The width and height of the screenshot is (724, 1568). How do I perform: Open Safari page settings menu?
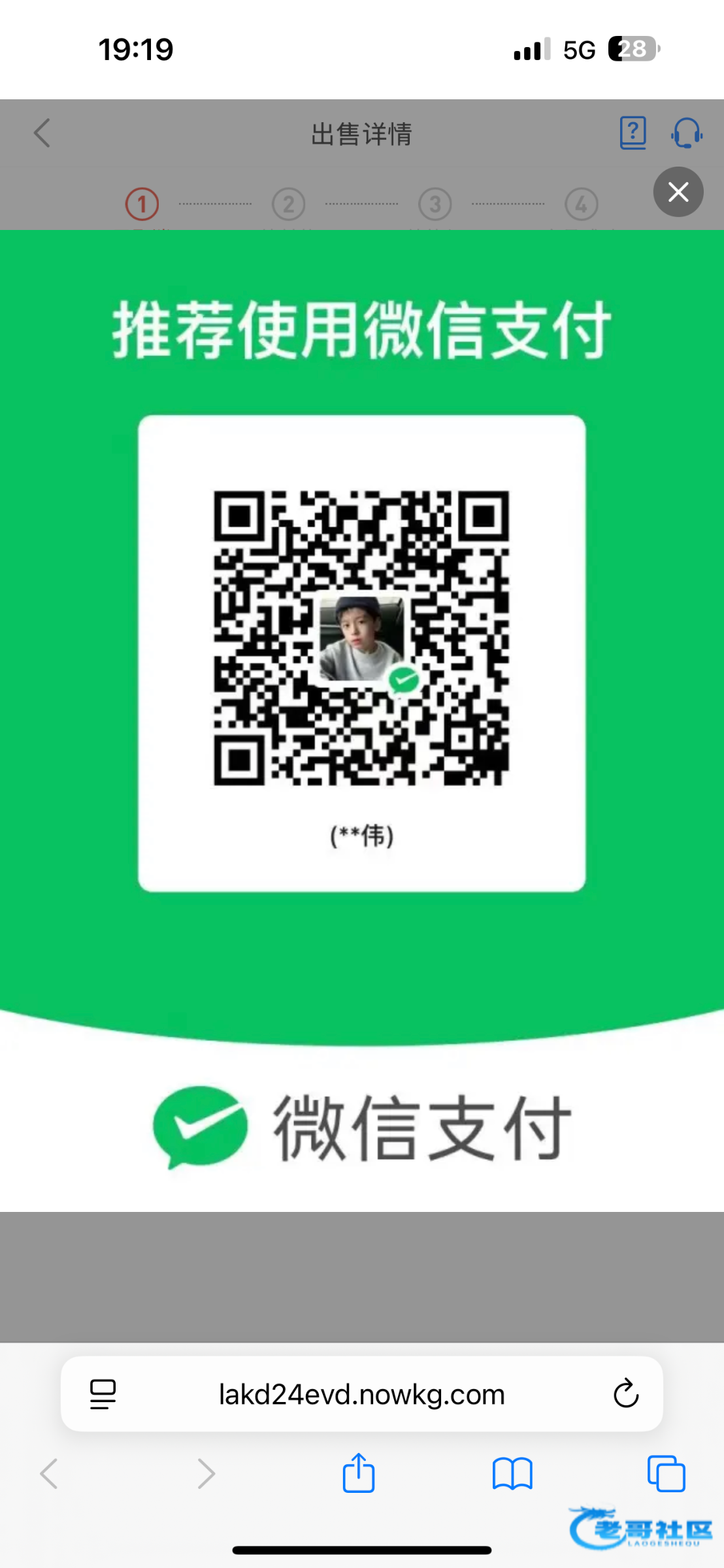click(103, 1395)
